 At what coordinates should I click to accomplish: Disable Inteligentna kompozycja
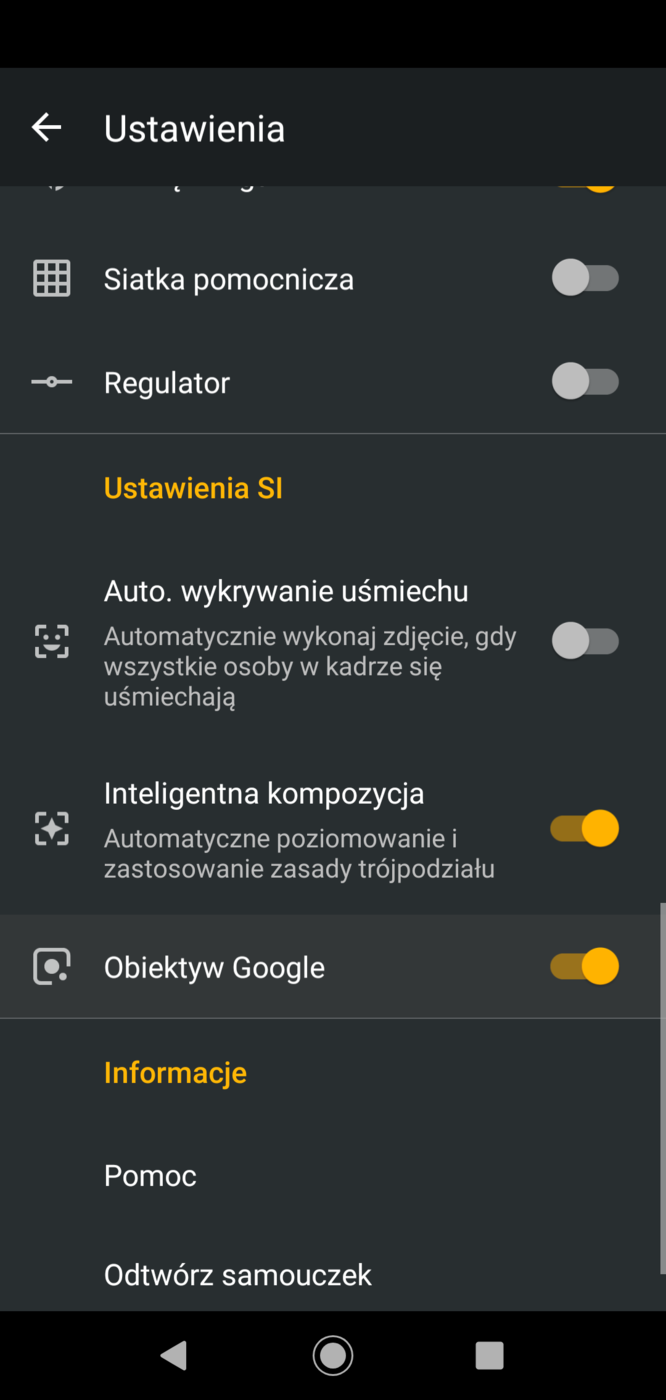(x=585, y=828)
